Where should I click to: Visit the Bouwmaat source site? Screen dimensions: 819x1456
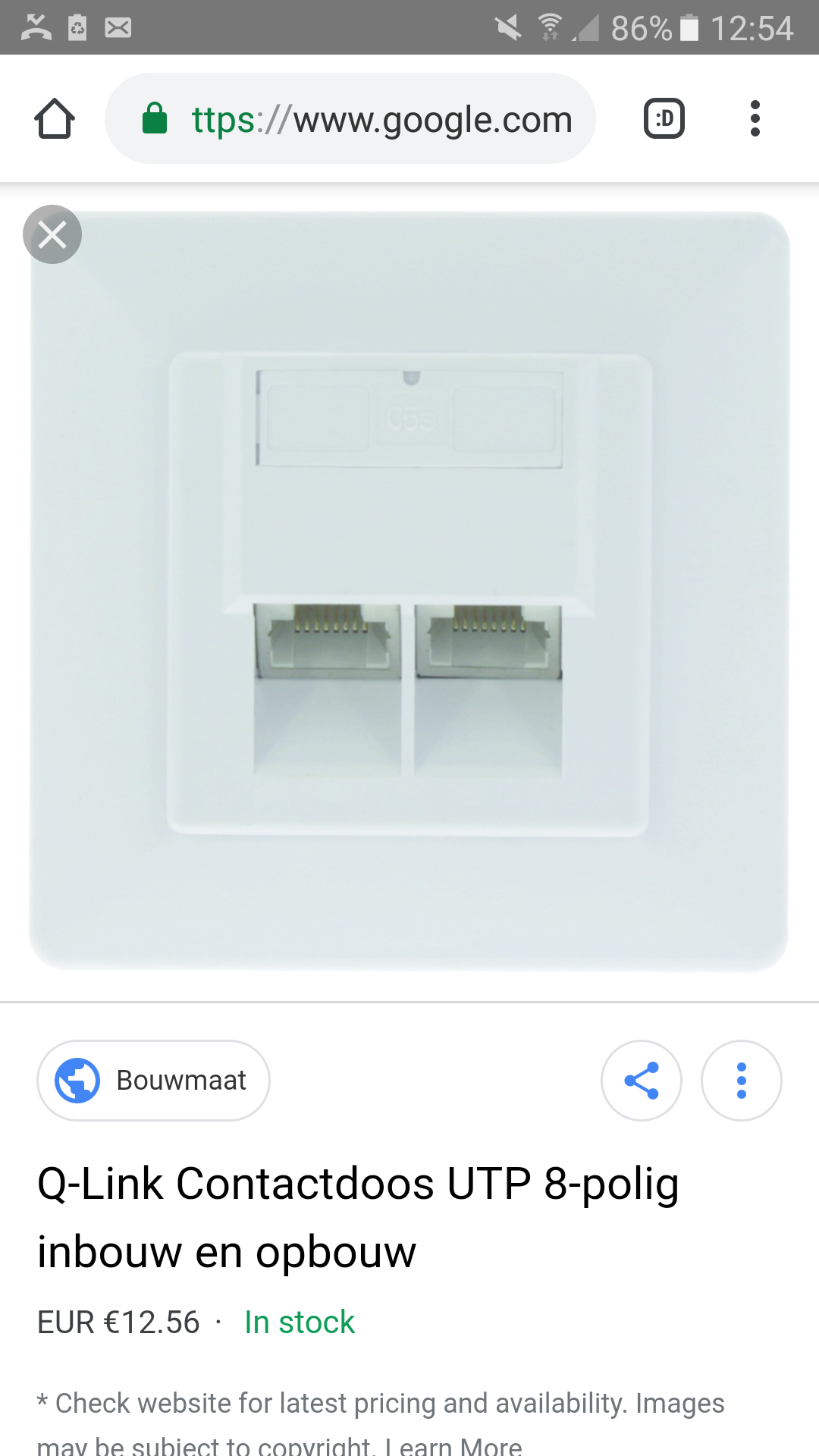(154, 1080)
